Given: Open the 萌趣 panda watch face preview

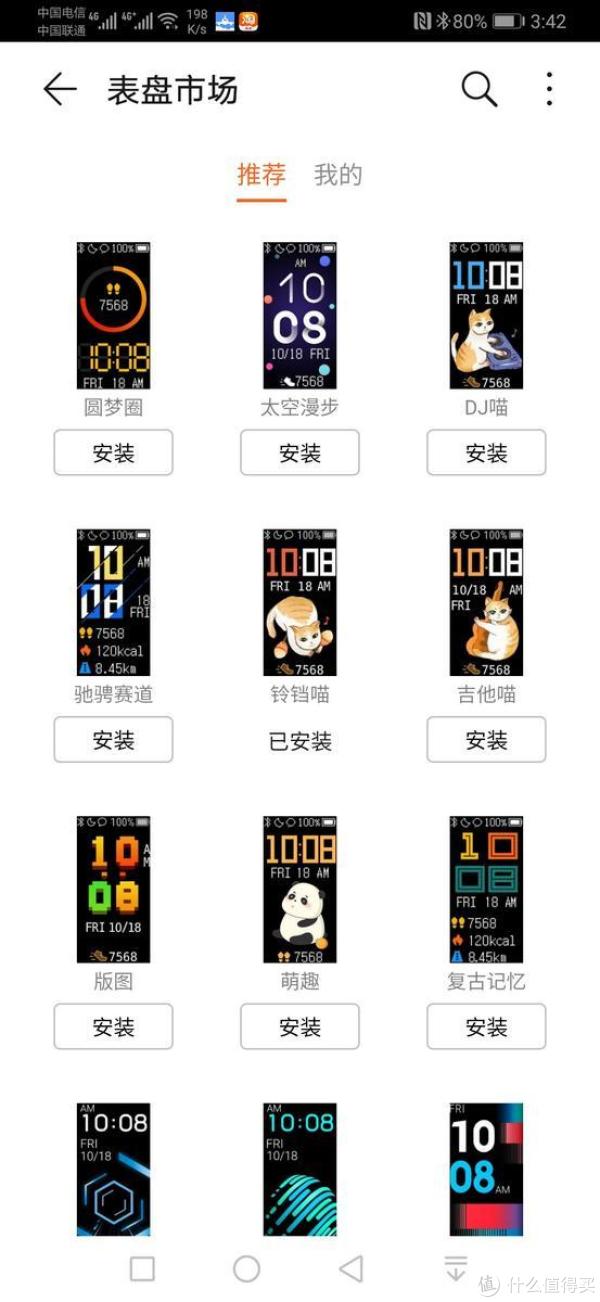Looking at the screenshot, I should coord(300,890).
